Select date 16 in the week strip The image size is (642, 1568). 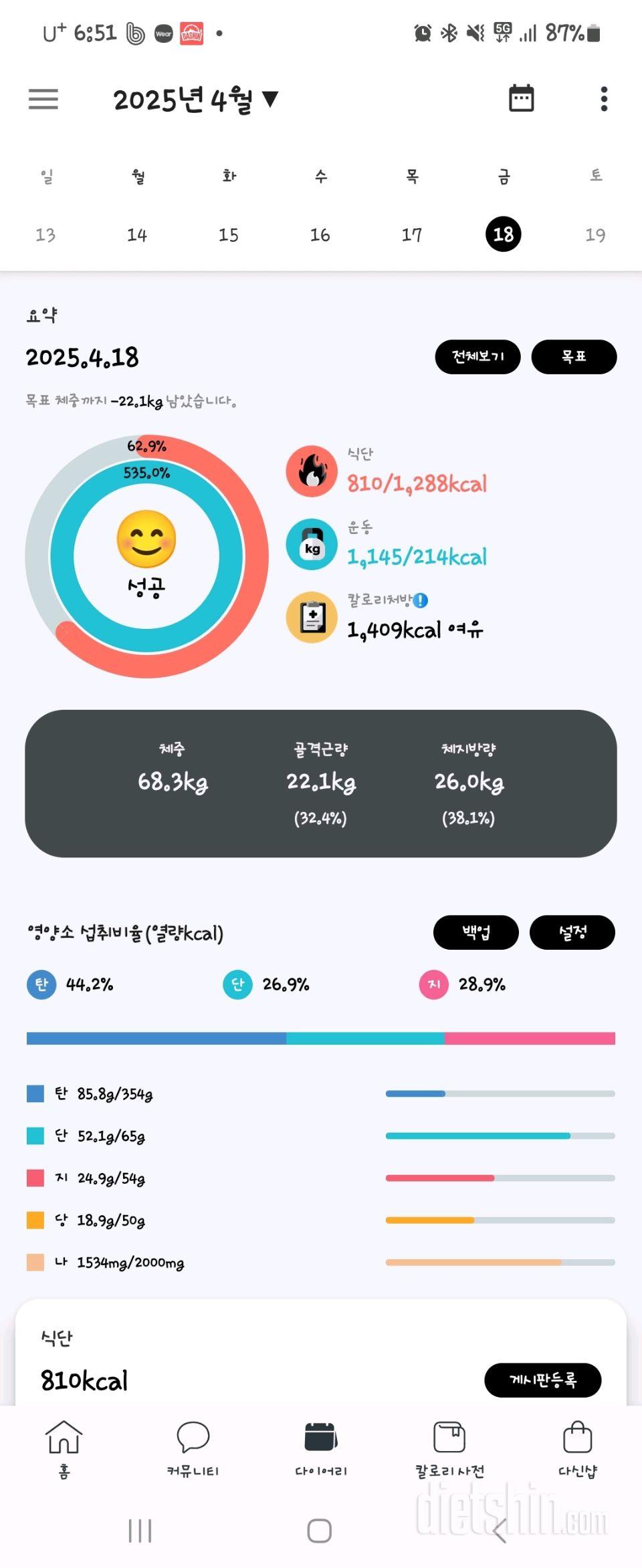point(320,235)
